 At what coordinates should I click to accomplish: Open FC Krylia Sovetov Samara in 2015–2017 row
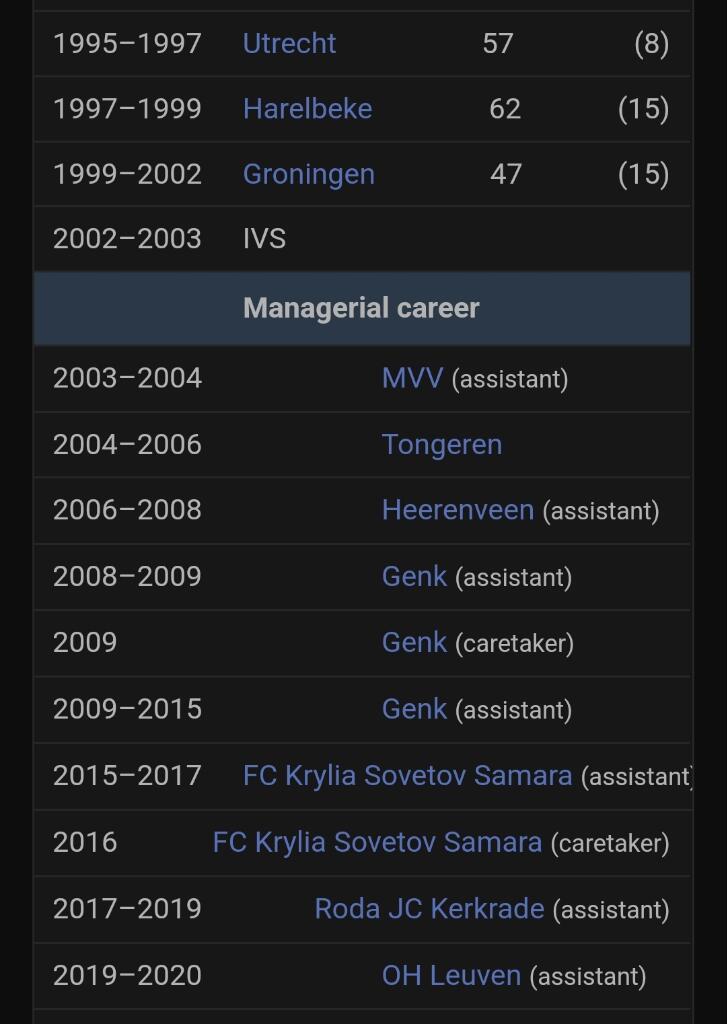(x=407, y=775)
